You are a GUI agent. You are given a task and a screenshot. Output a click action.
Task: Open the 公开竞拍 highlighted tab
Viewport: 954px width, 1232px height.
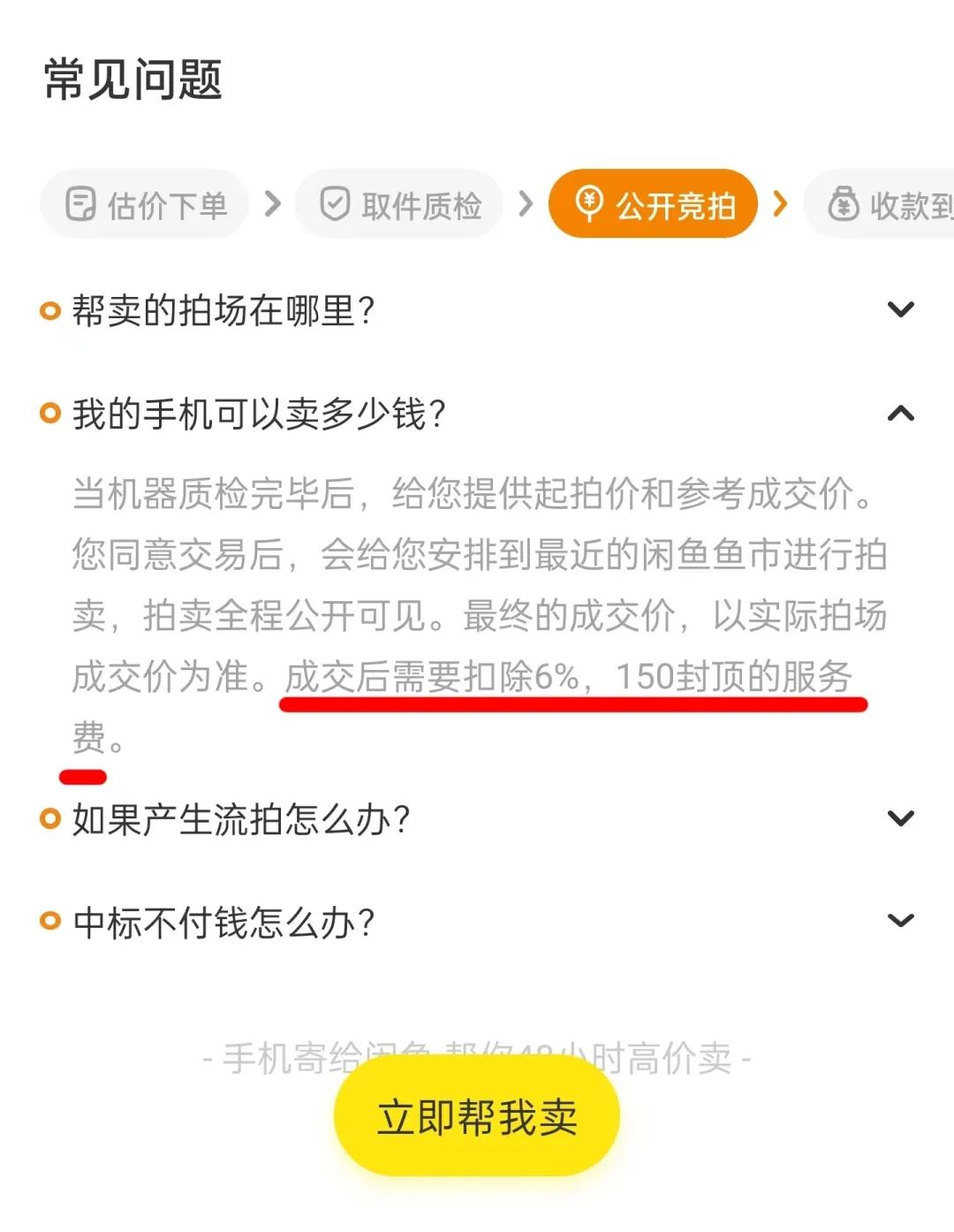click(653, 204)
